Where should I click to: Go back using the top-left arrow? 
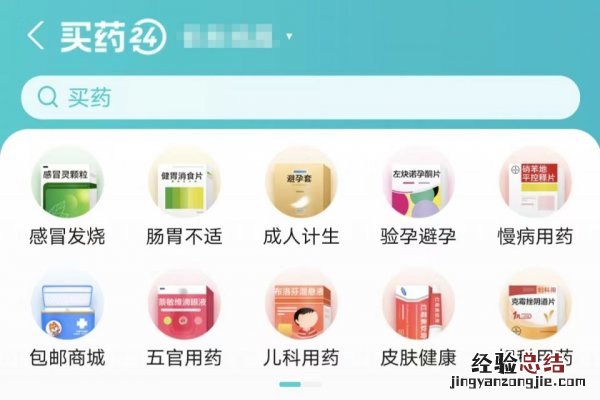coord(36,37)
